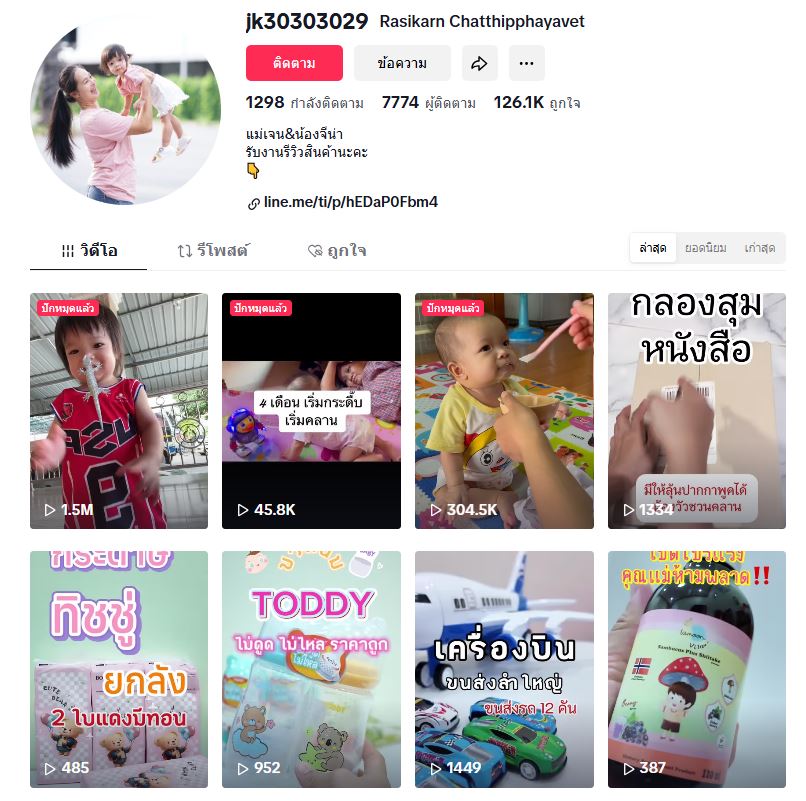Share this profile via arrow icon
Viewport: 806px width, 801px height.
pos(479,63)
